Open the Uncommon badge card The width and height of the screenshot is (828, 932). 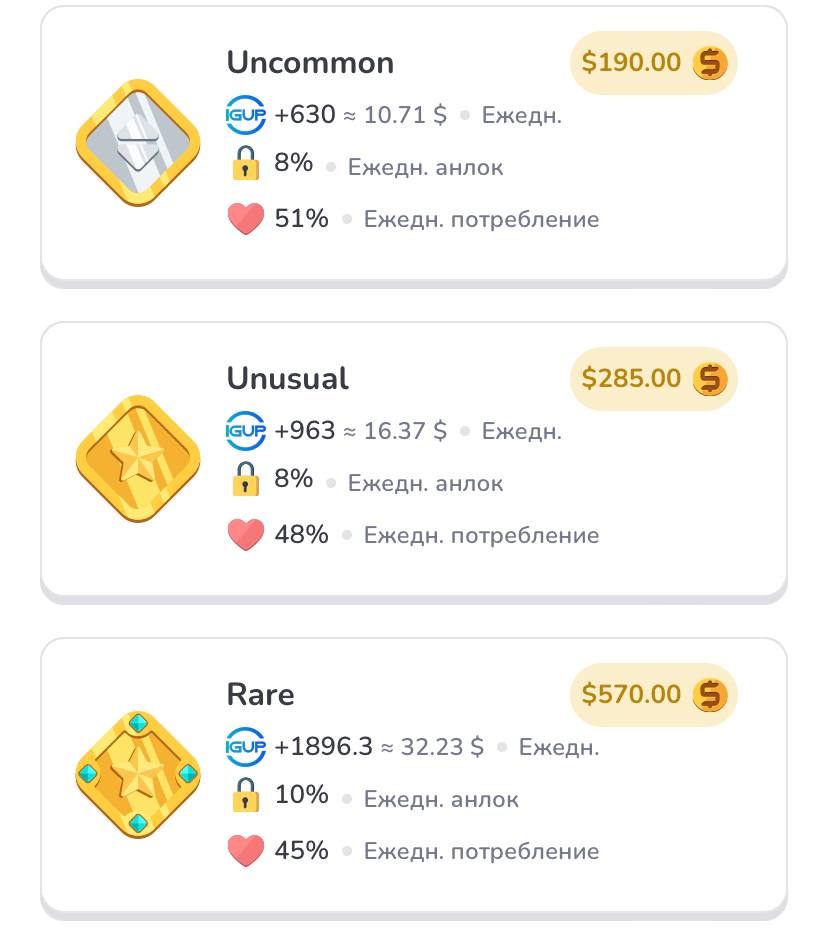pyautogui.click(x=310, y=63)
